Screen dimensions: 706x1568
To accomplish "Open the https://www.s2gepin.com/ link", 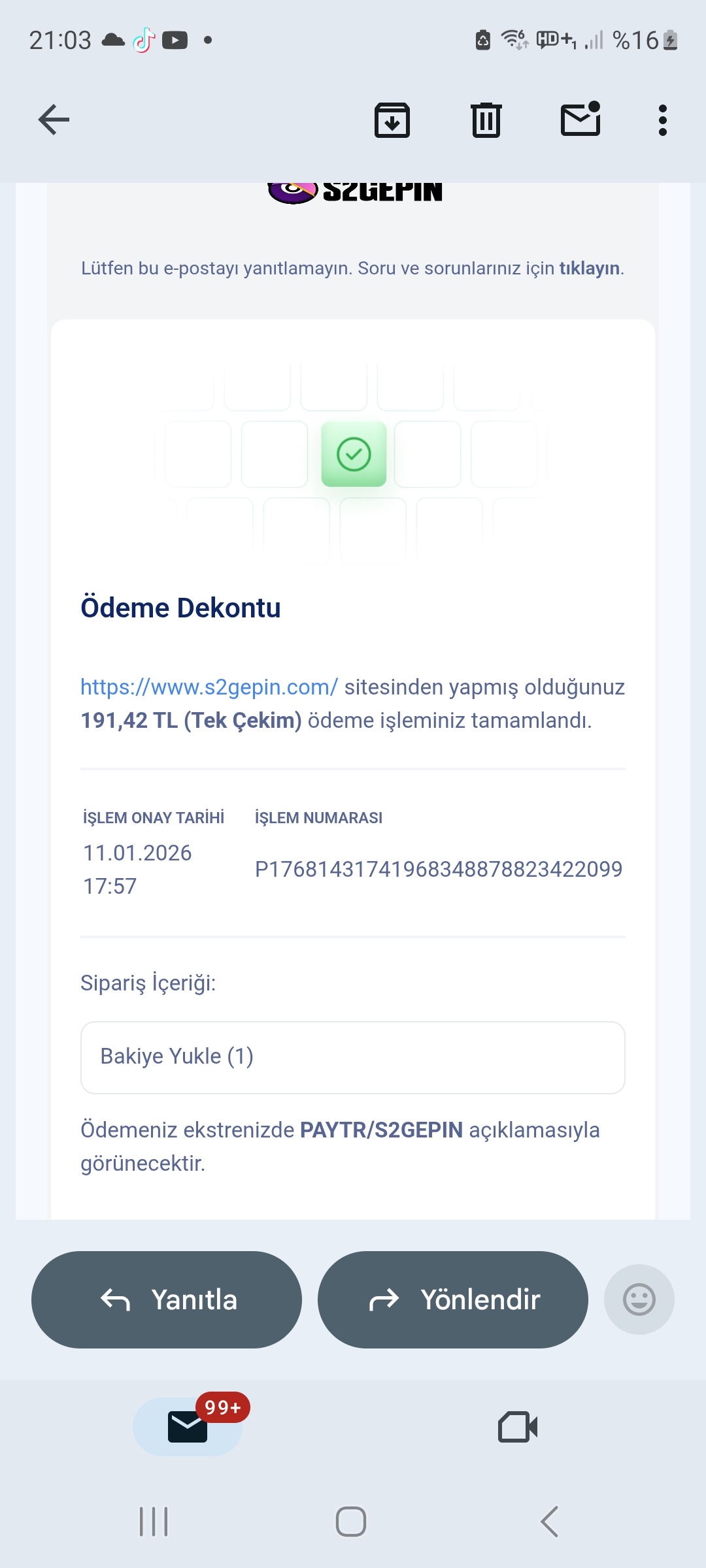I will (209, 687).
